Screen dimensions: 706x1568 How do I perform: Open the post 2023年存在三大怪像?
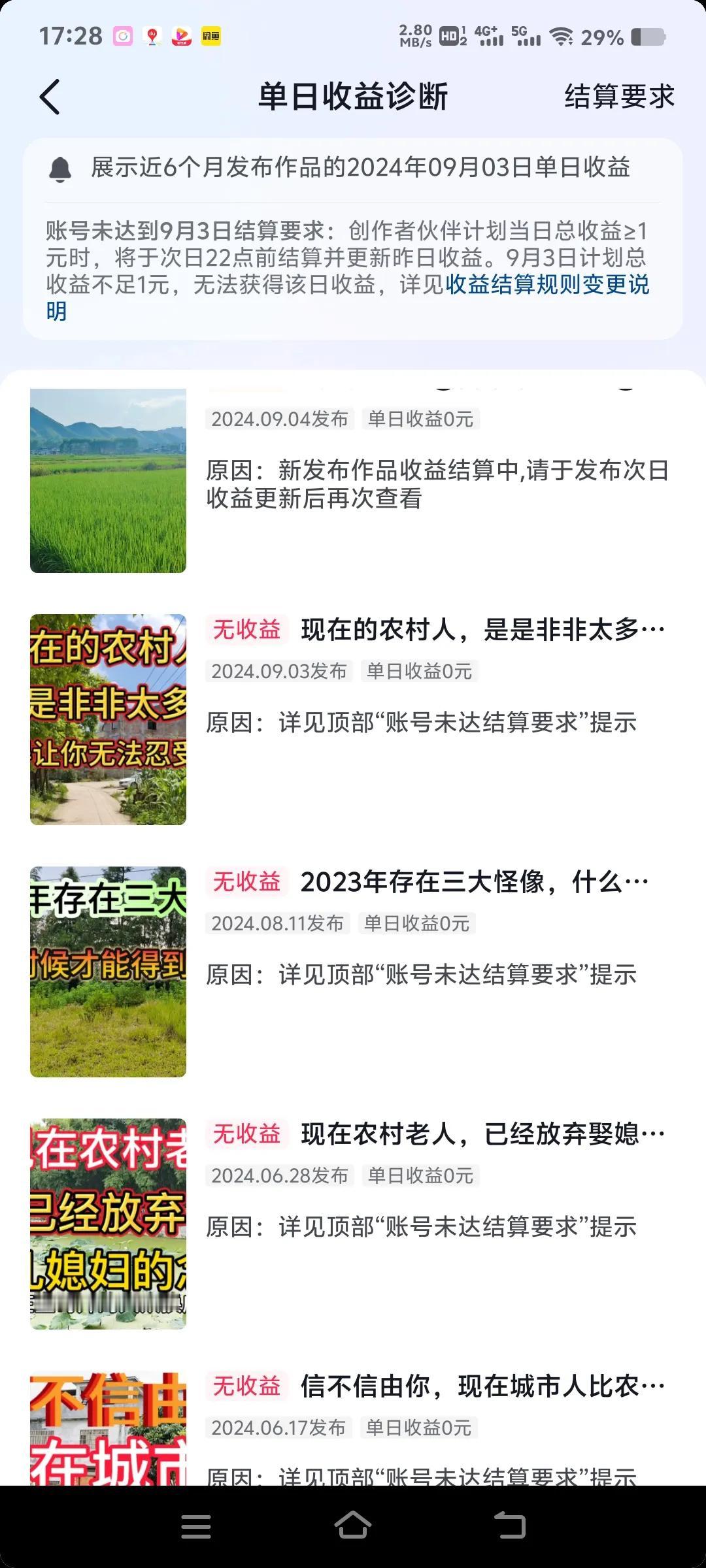click(353, 972)
